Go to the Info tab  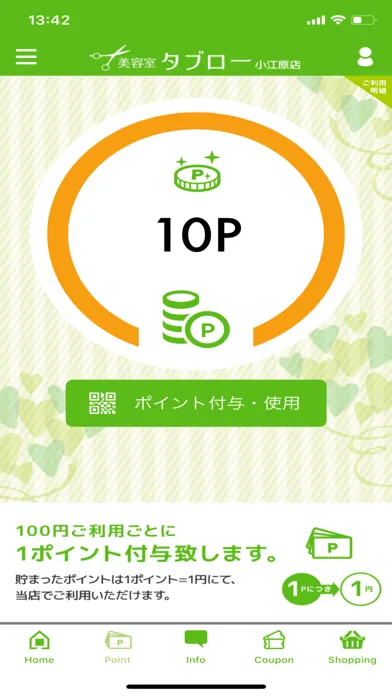(x=196, y=648)
